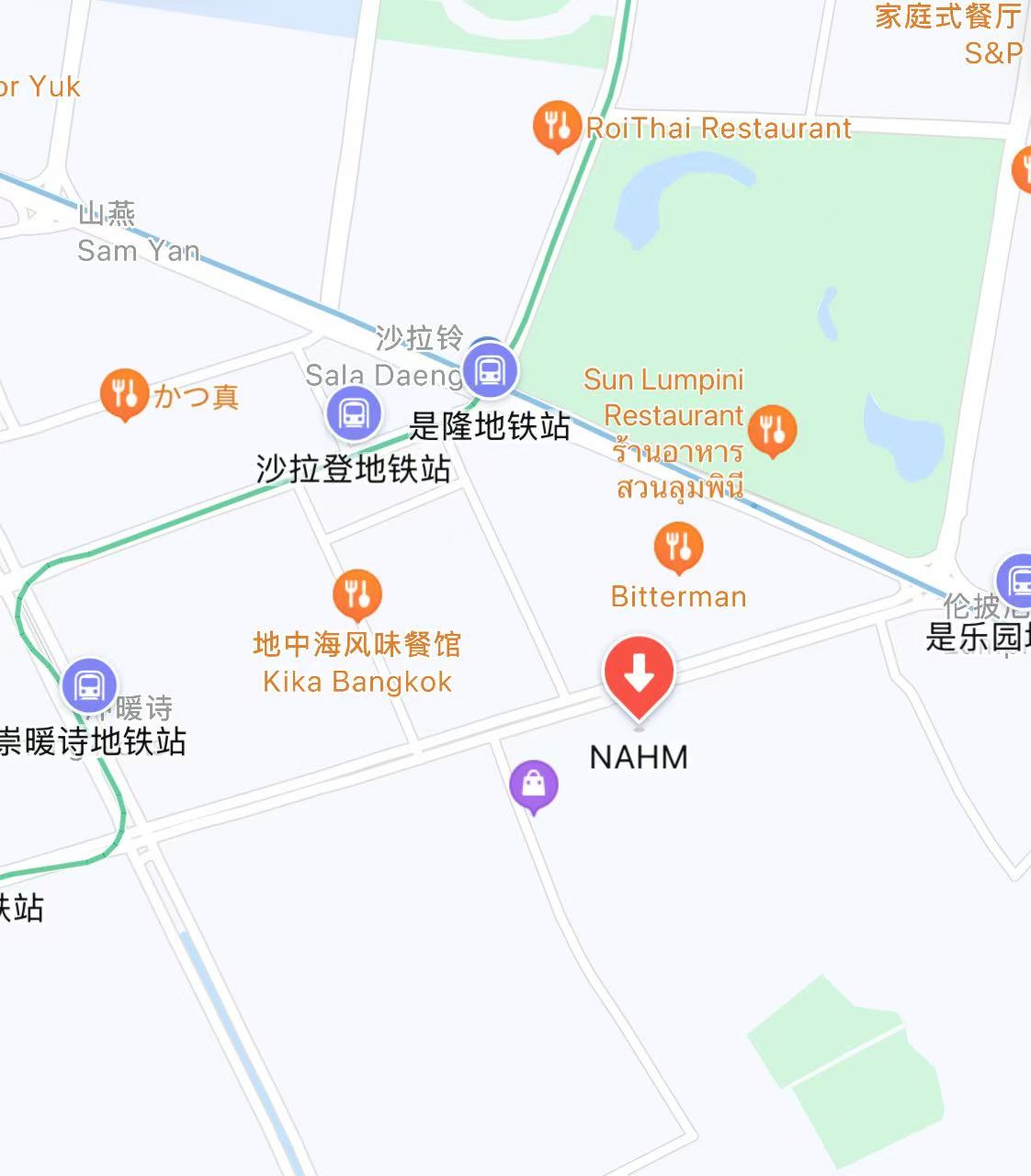The image size is (1031, 1176).
Task: Tap the 沙拉登地铁站 station icon
Action: 354,413
